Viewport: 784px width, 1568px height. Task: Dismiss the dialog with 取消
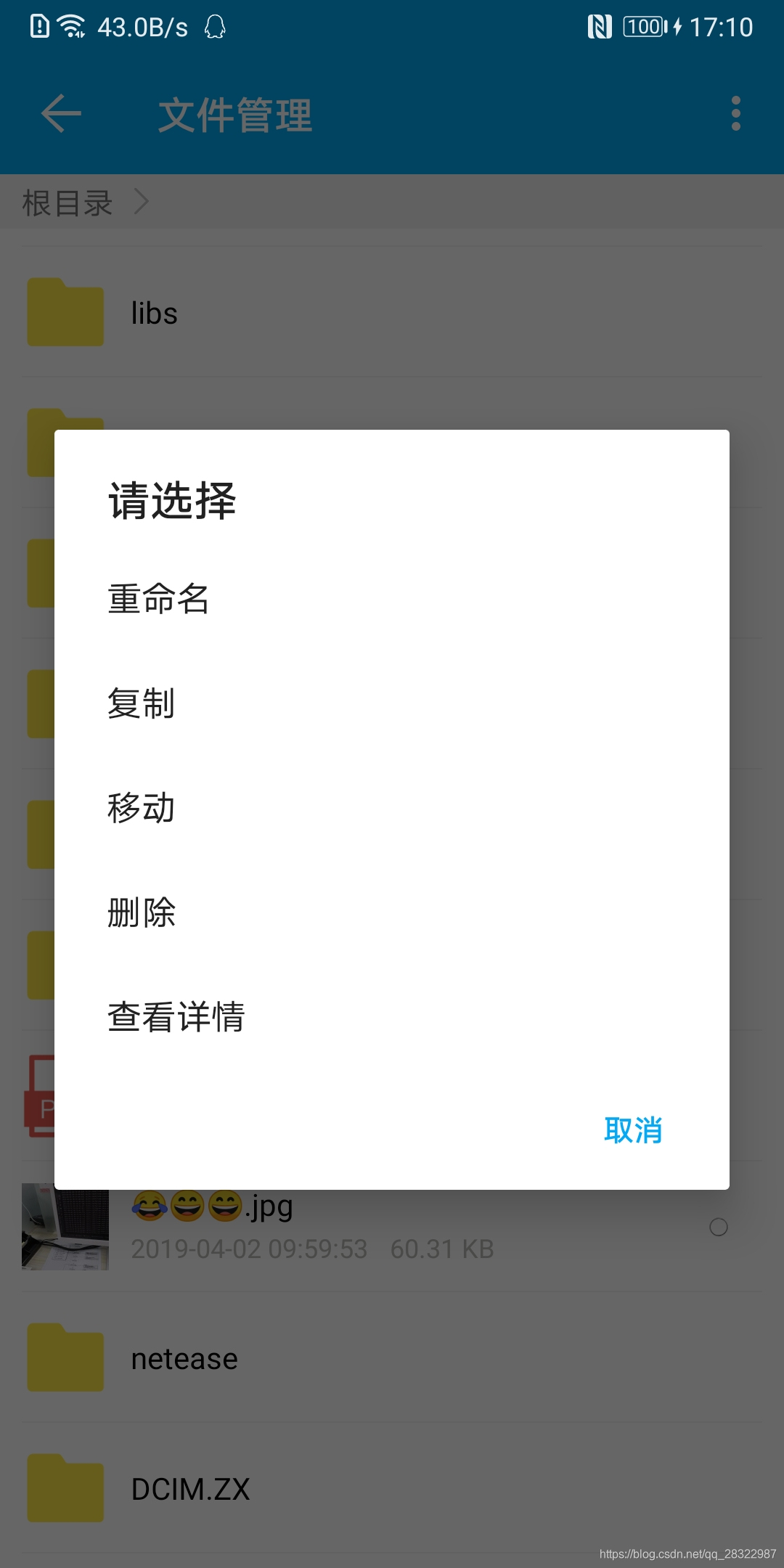pyautogui.click(x=633, y=1131)
